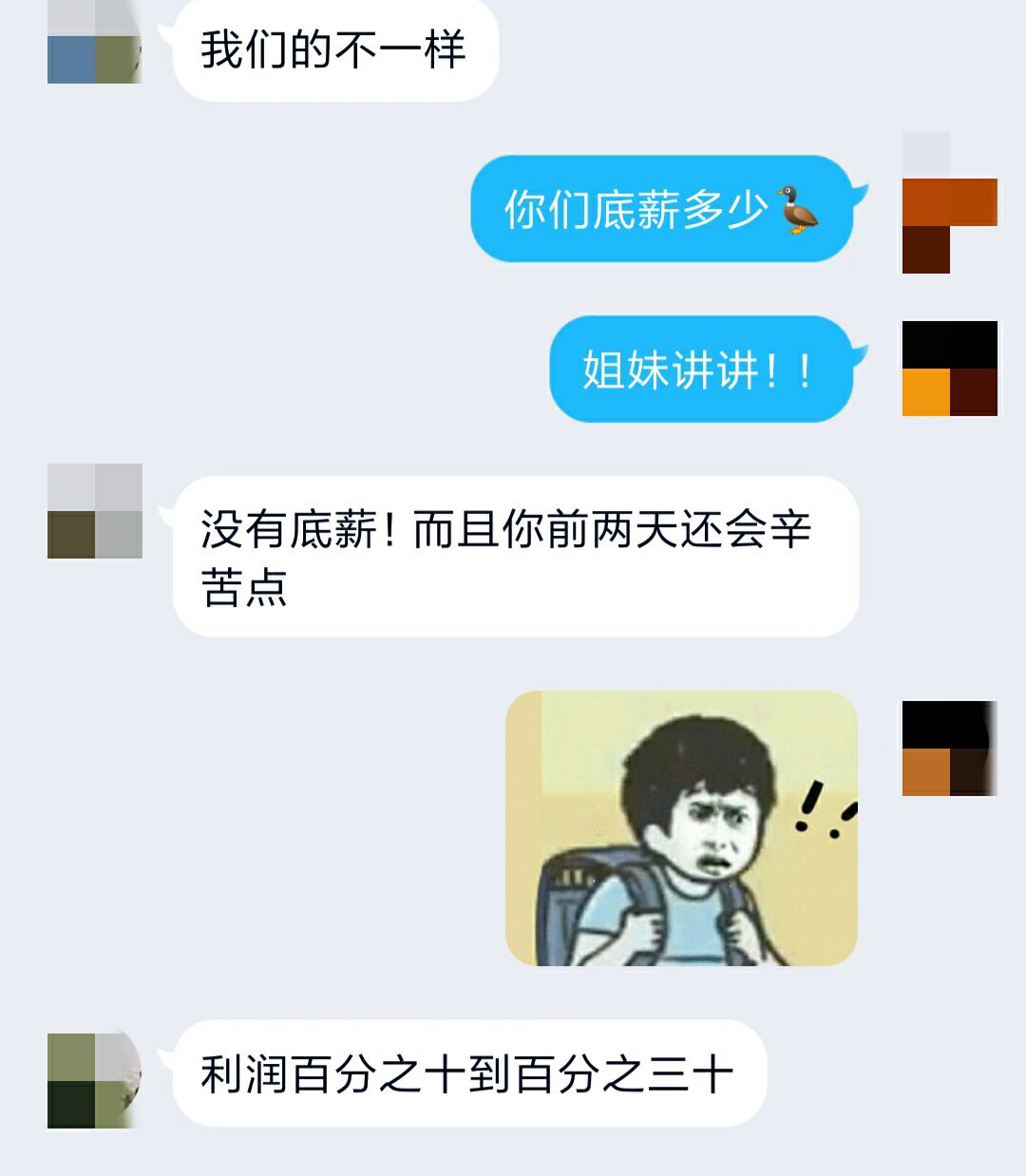Open avatar beside the '利润百分之十到百分之三十' message
This screenshot has width=1026, height=1176.
point(94,1080)
